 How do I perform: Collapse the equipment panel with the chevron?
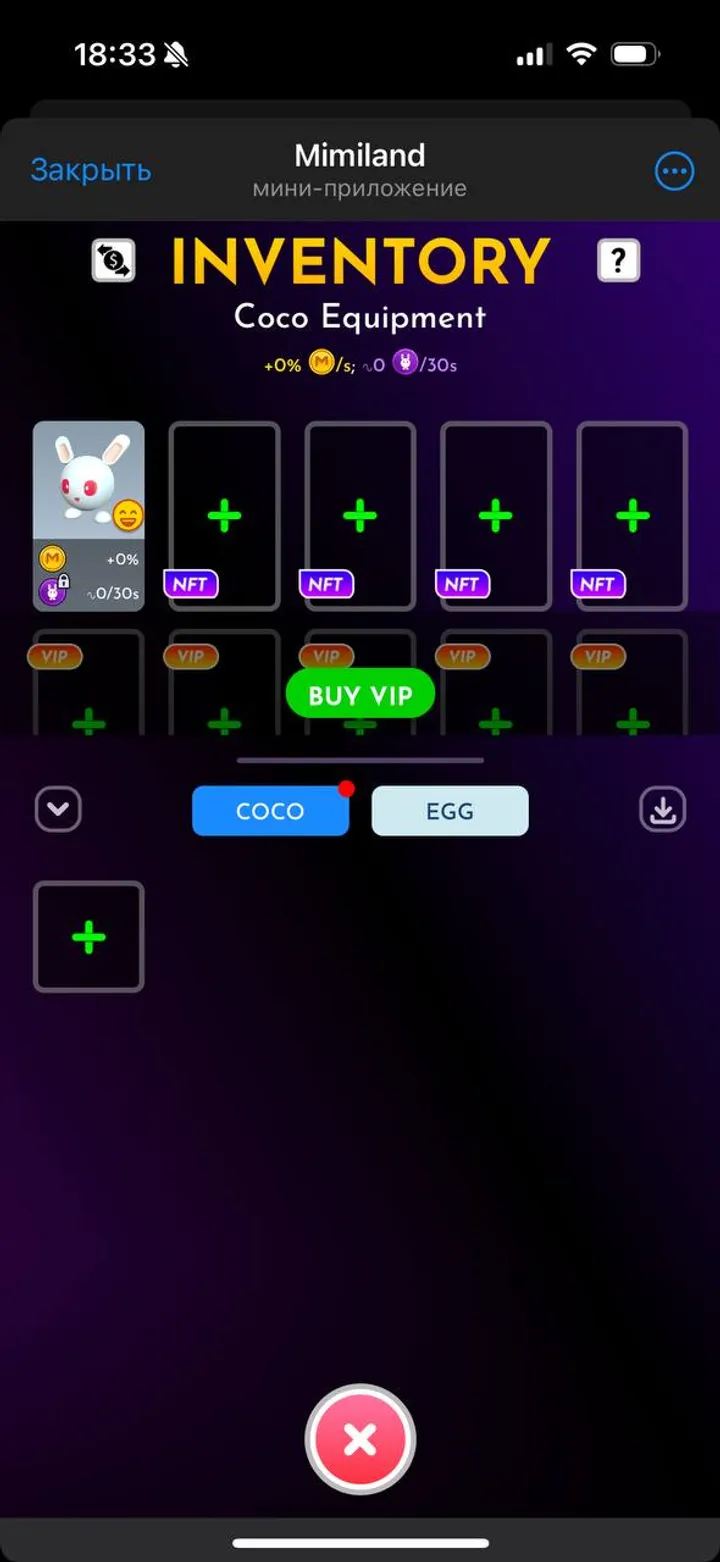pos(57,809)
